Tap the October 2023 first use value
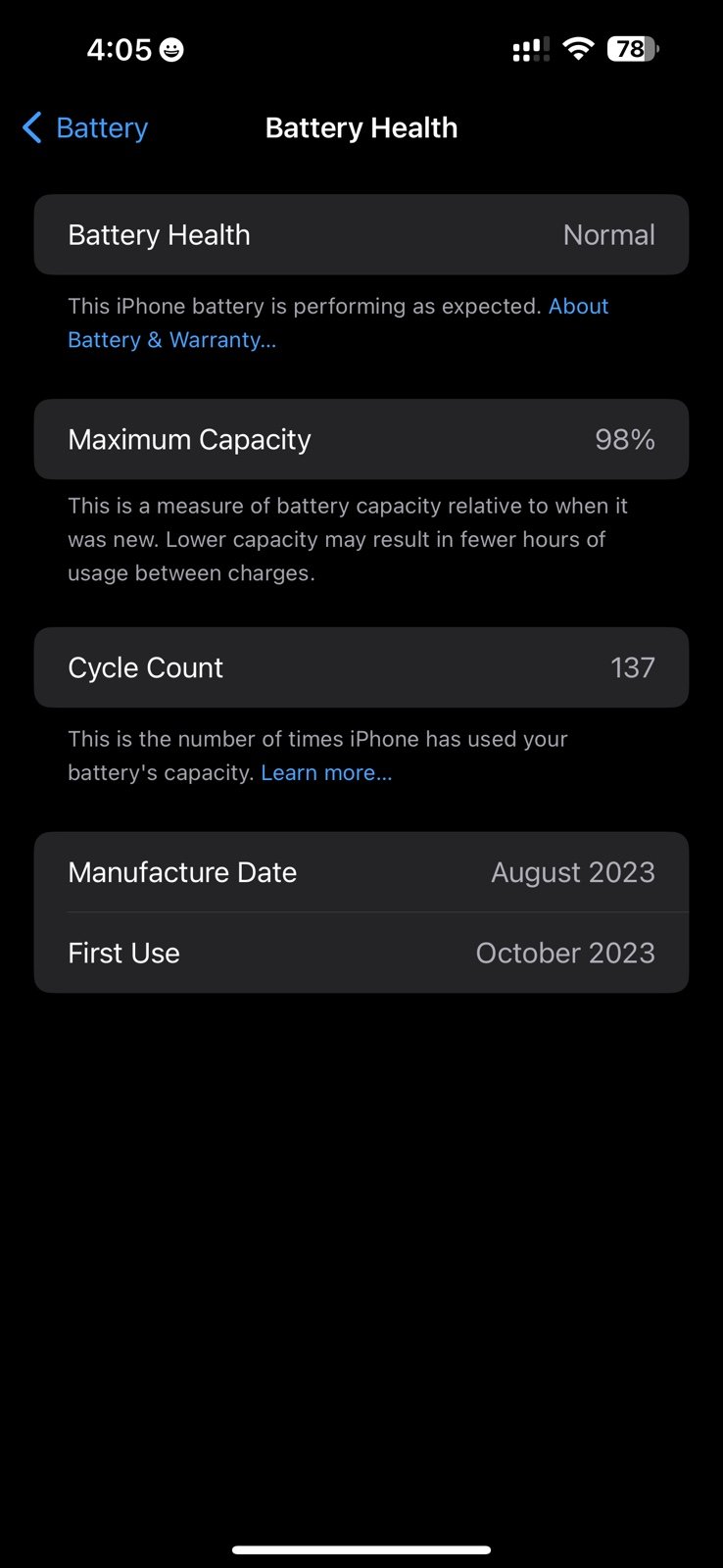Image resolution: width=723 pixels, height=1568 pixels. pos(565,952)
